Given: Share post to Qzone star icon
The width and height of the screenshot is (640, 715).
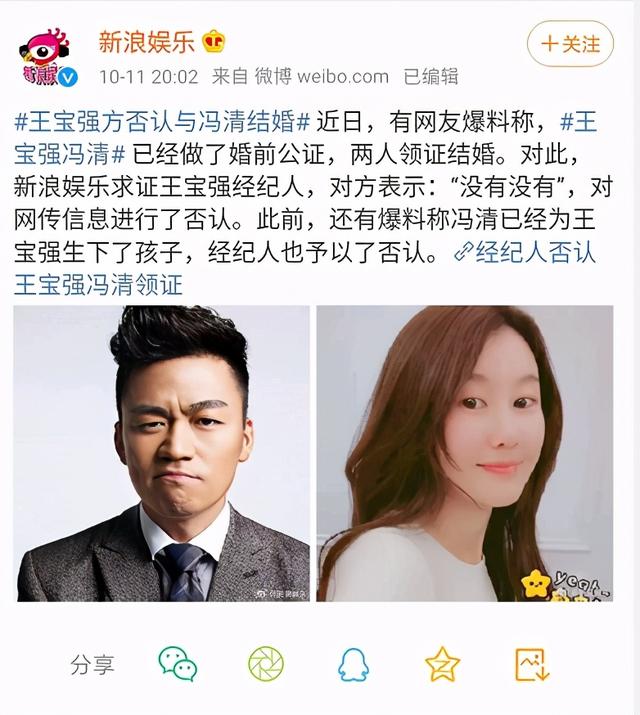Looking at the screenshot, I should coord(442,664).
